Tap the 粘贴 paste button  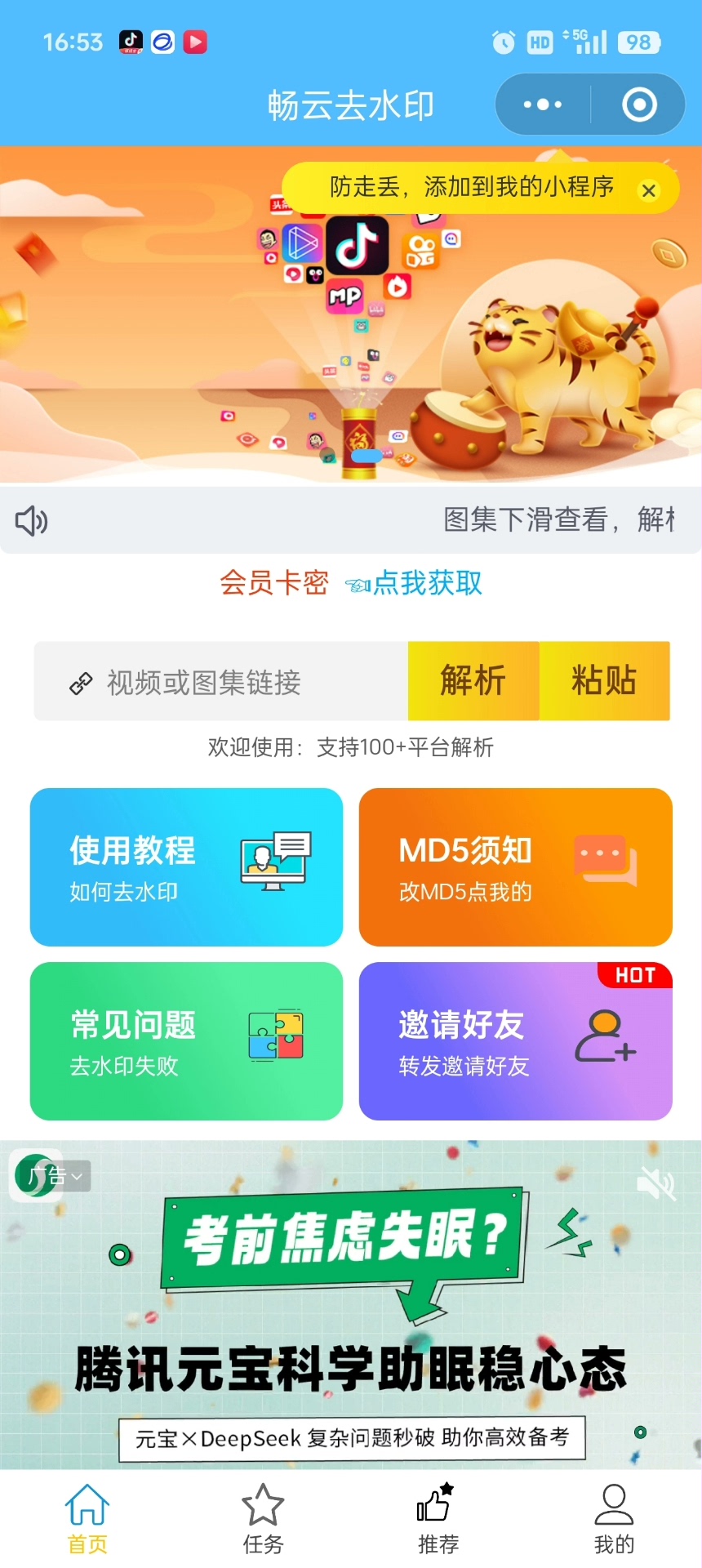coord(604,680)
